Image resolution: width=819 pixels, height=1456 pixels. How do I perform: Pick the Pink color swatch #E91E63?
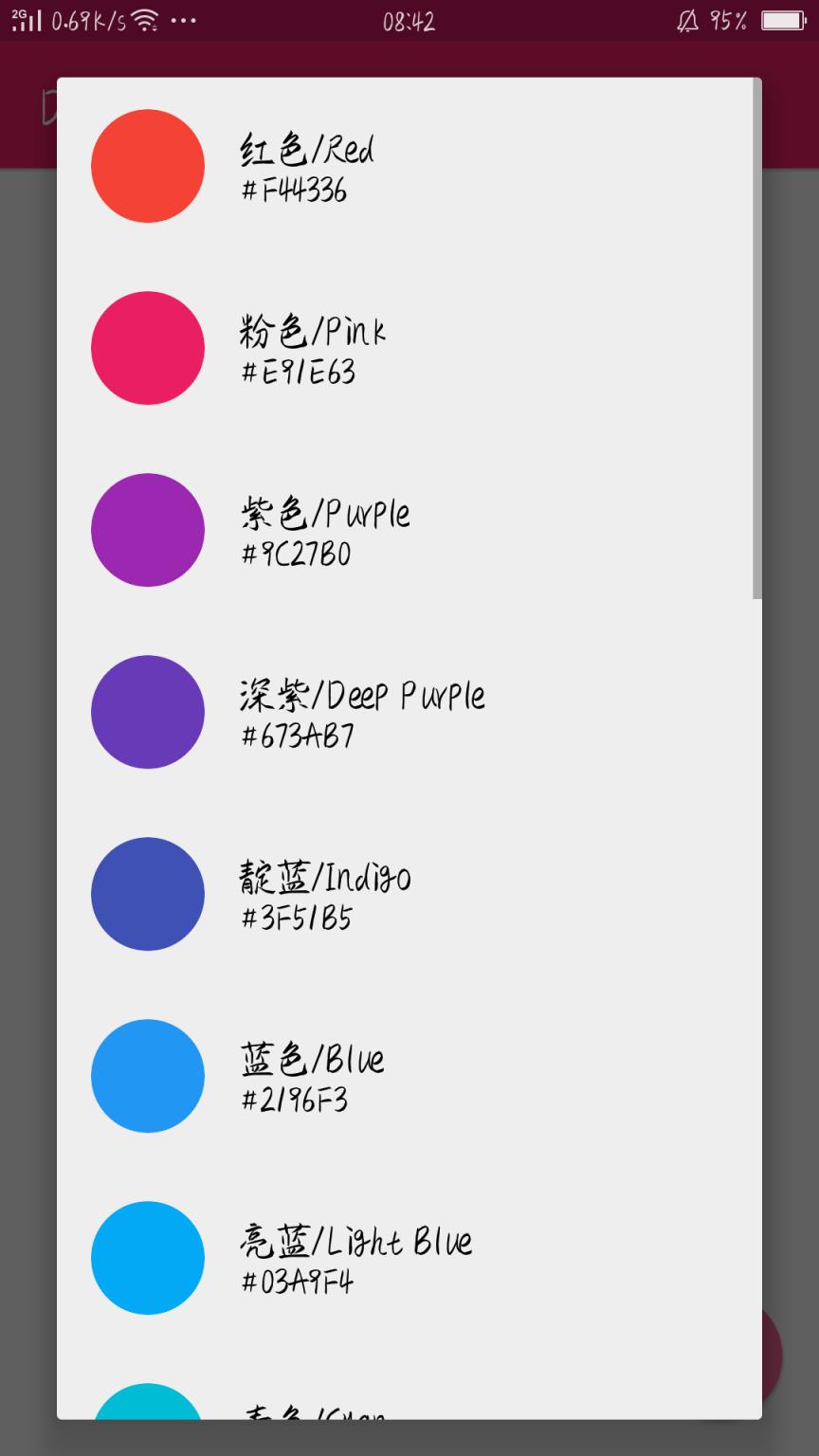click(147, 348)
